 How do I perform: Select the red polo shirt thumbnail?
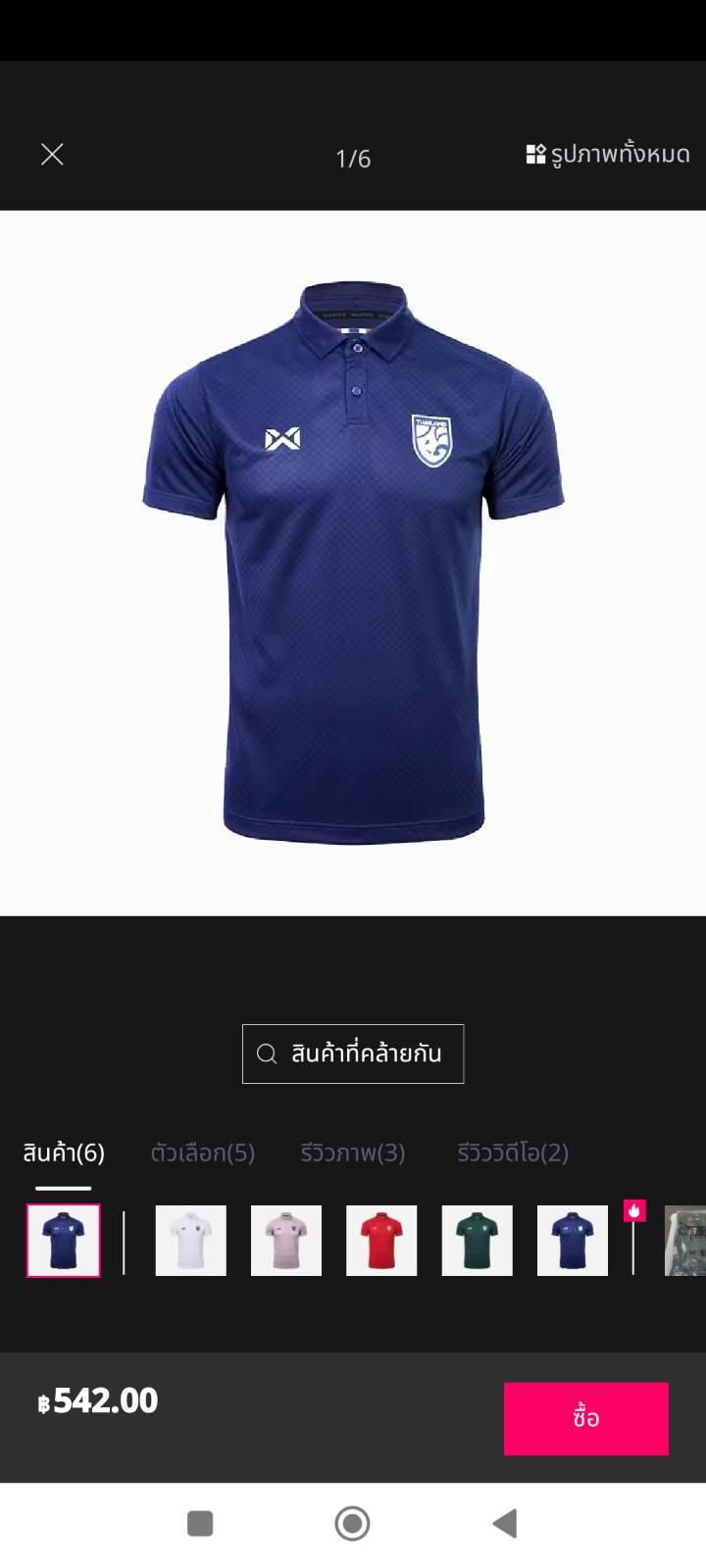point(381,1241)
